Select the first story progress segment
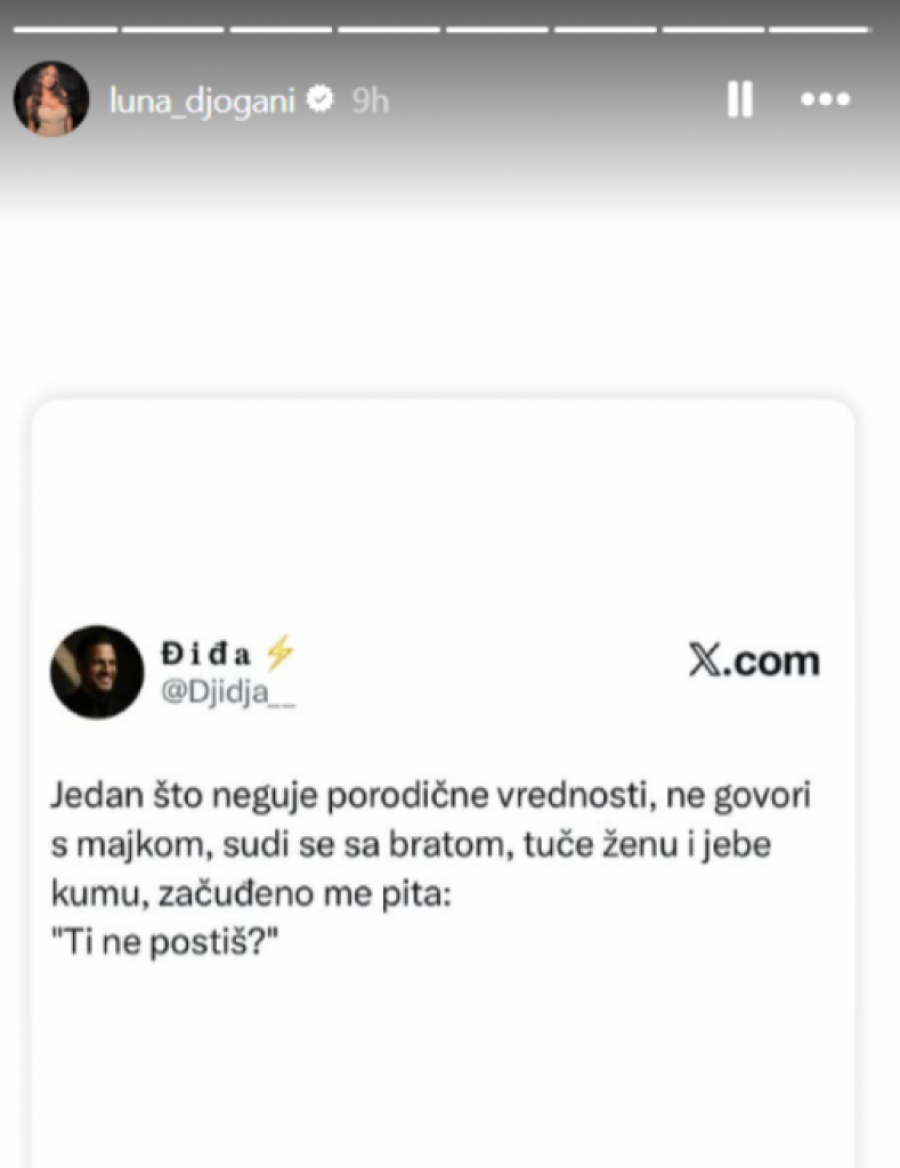 65,30
